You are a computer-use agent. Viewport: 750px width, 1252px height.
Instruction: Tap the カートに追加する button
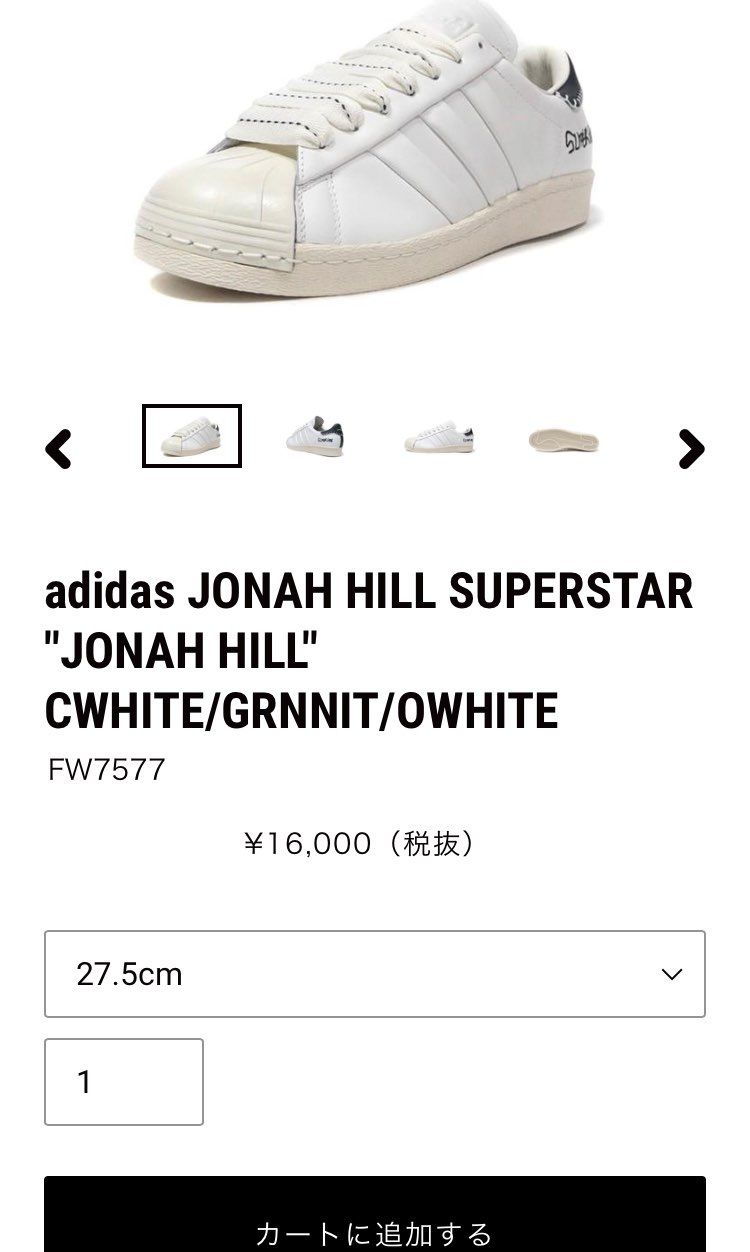tap(375, 1222)
